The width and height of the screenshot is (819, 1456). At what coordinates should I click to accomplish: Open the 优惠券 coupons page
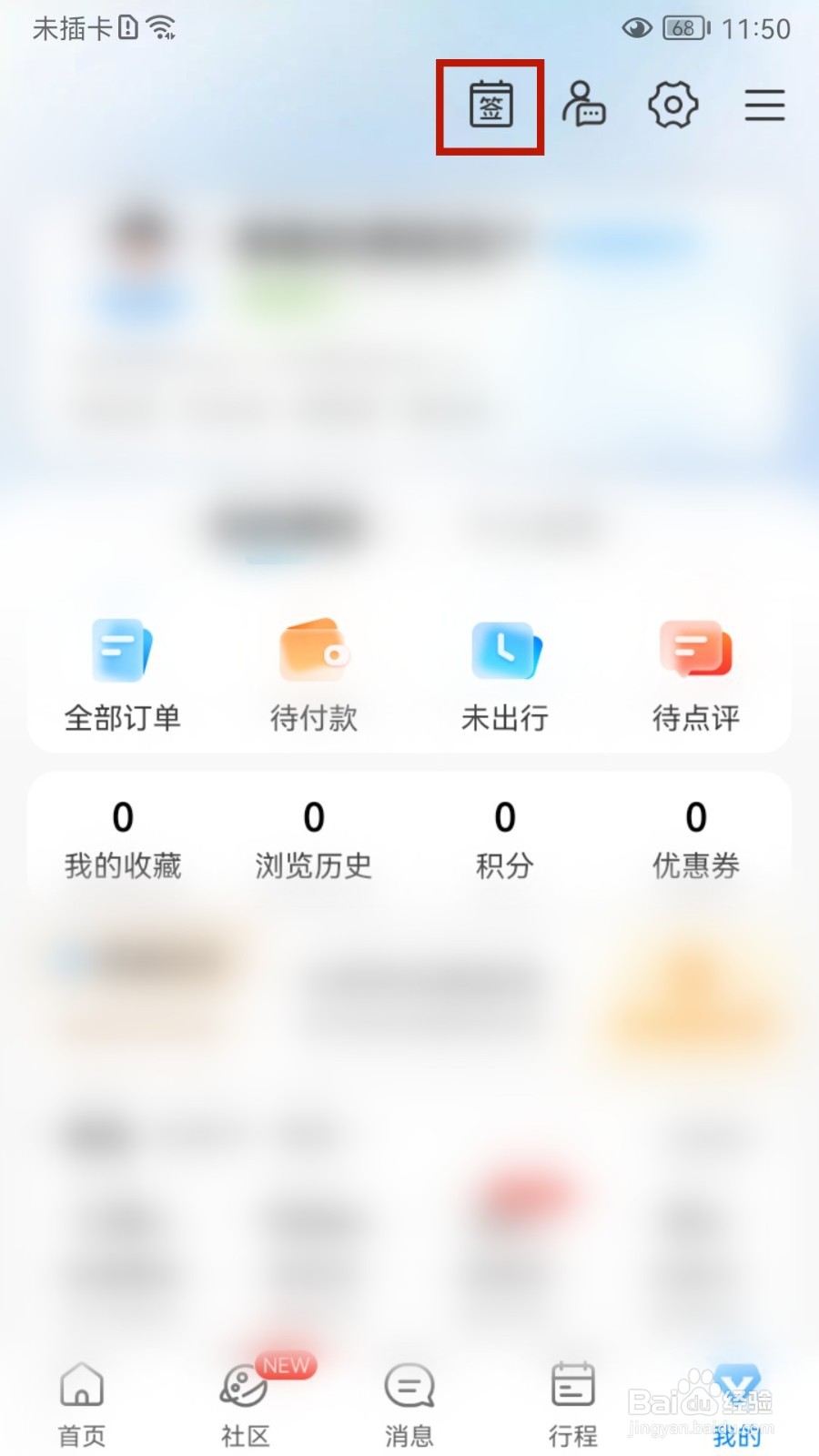tap(696, 837)
